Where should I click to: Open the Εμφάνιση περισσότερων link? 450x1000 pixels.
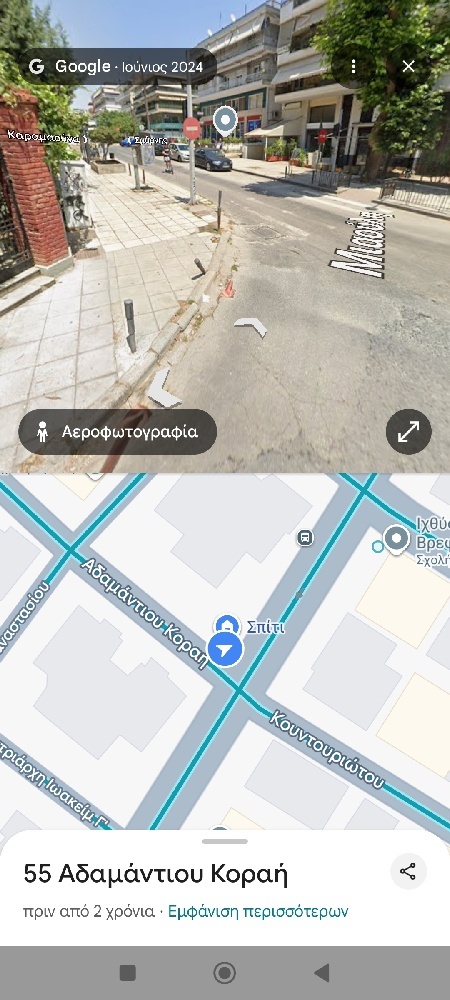[x=258, y=911]
